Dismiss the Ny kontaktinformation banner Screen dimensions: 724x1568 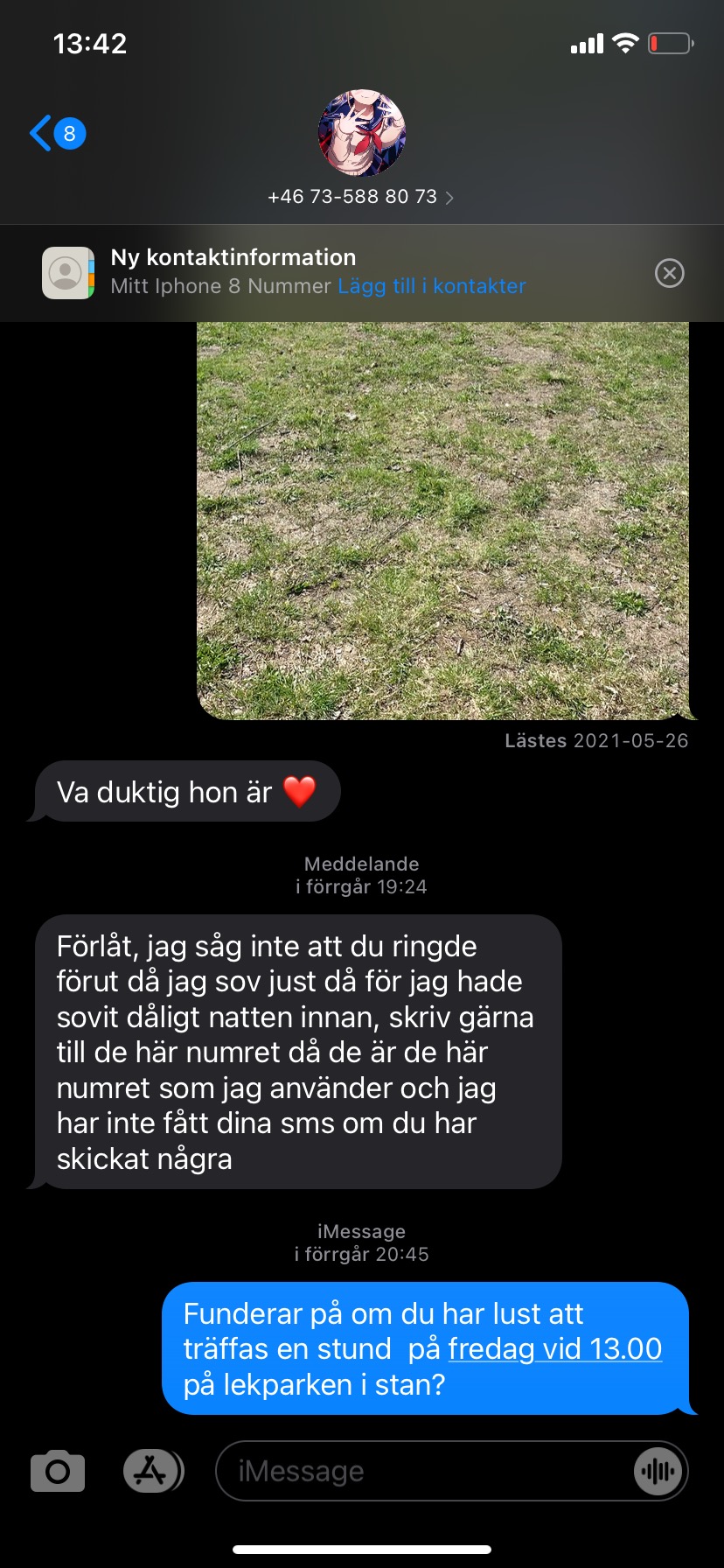coord(669,274)
